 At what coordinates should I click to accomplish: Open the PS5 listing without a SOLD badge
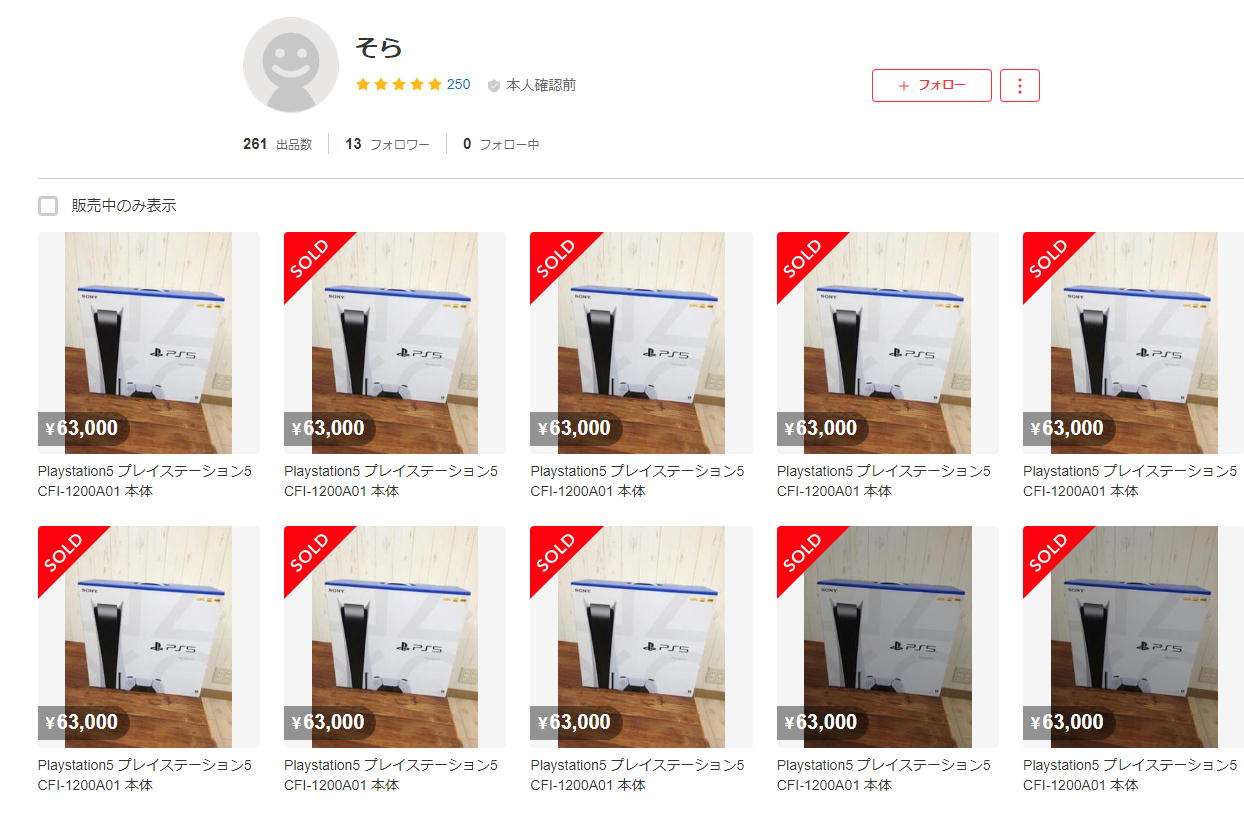pos(148,343)
